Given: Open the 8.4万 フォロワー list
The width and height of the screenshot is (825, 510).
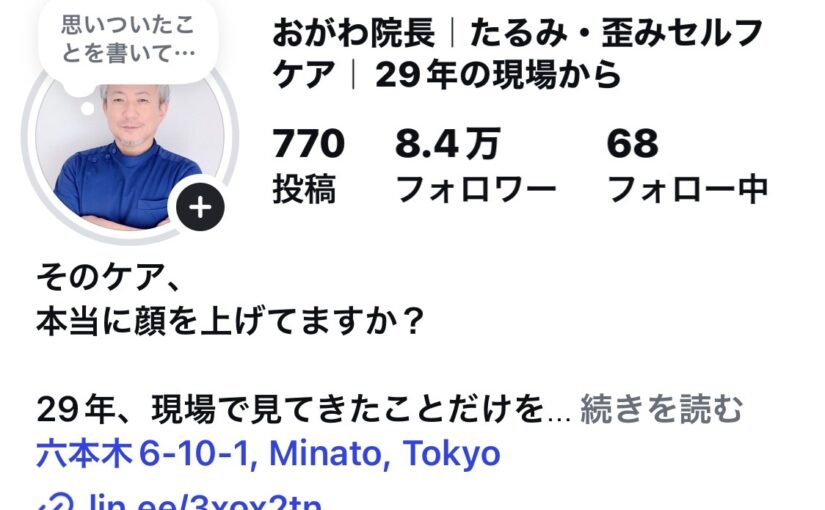Looking at the screenshot, I should (473, 164).
